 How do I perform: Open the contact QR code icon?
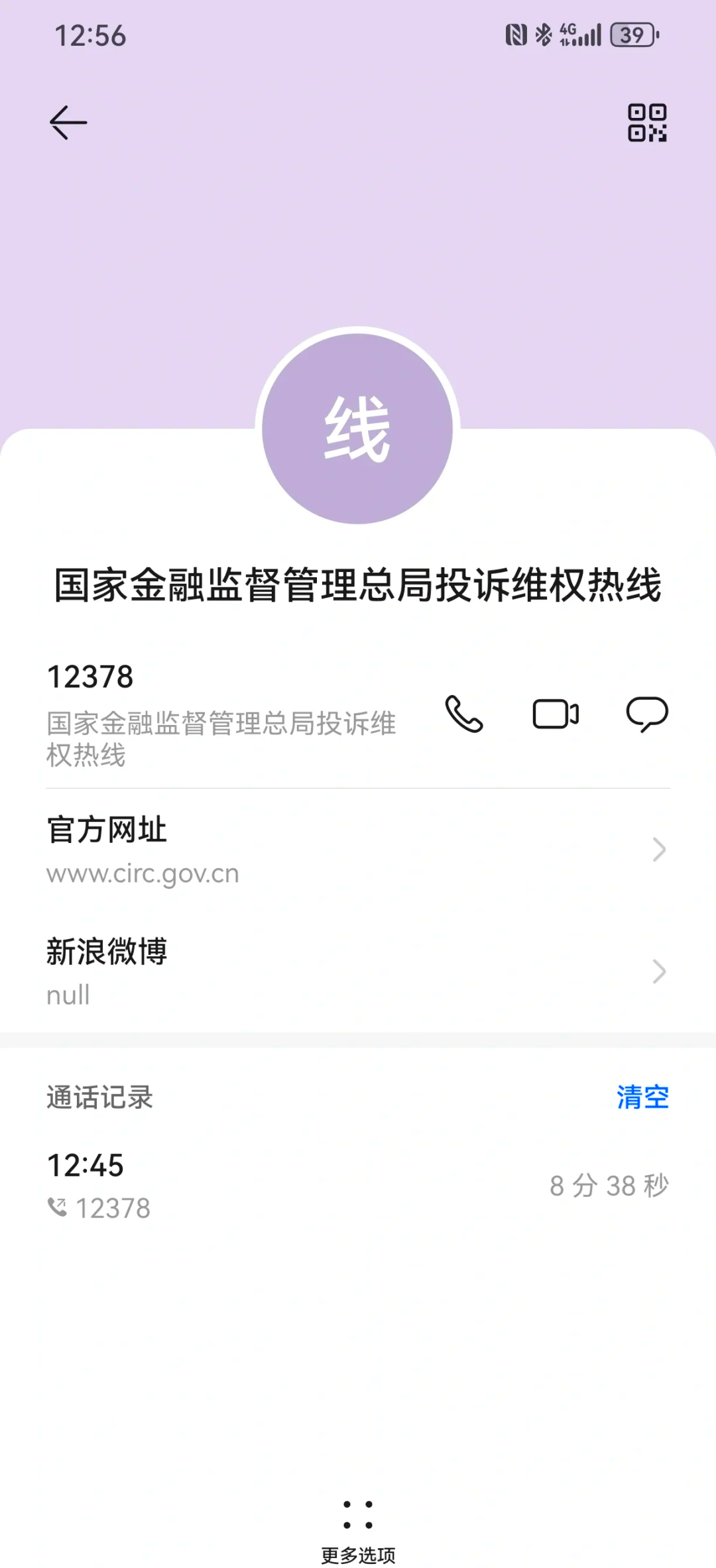click(647, 123)
